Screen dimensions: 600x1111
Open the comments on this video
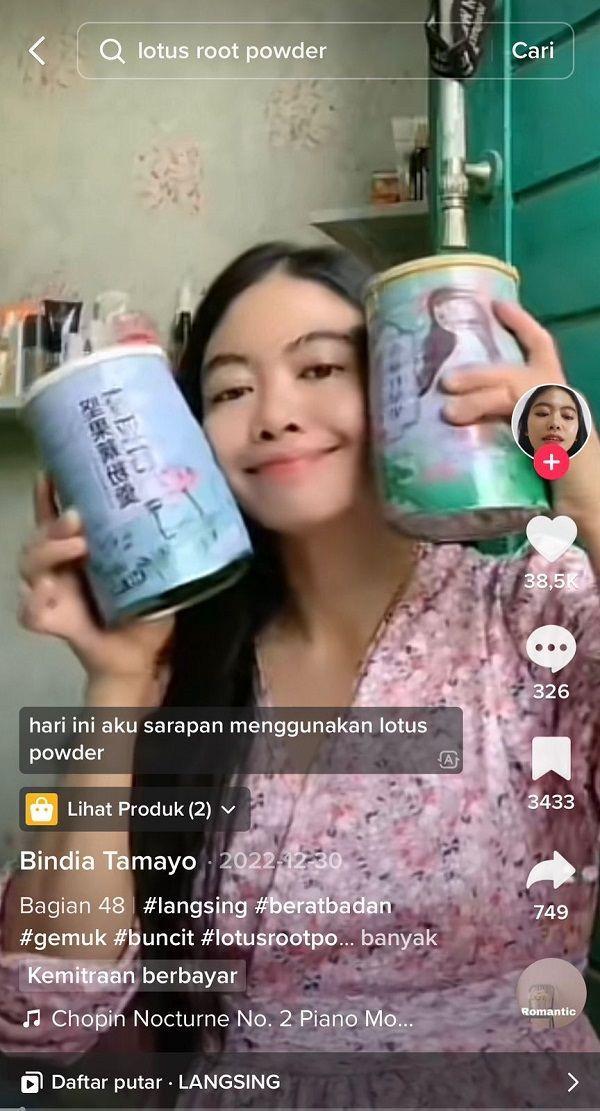(551, 650)
